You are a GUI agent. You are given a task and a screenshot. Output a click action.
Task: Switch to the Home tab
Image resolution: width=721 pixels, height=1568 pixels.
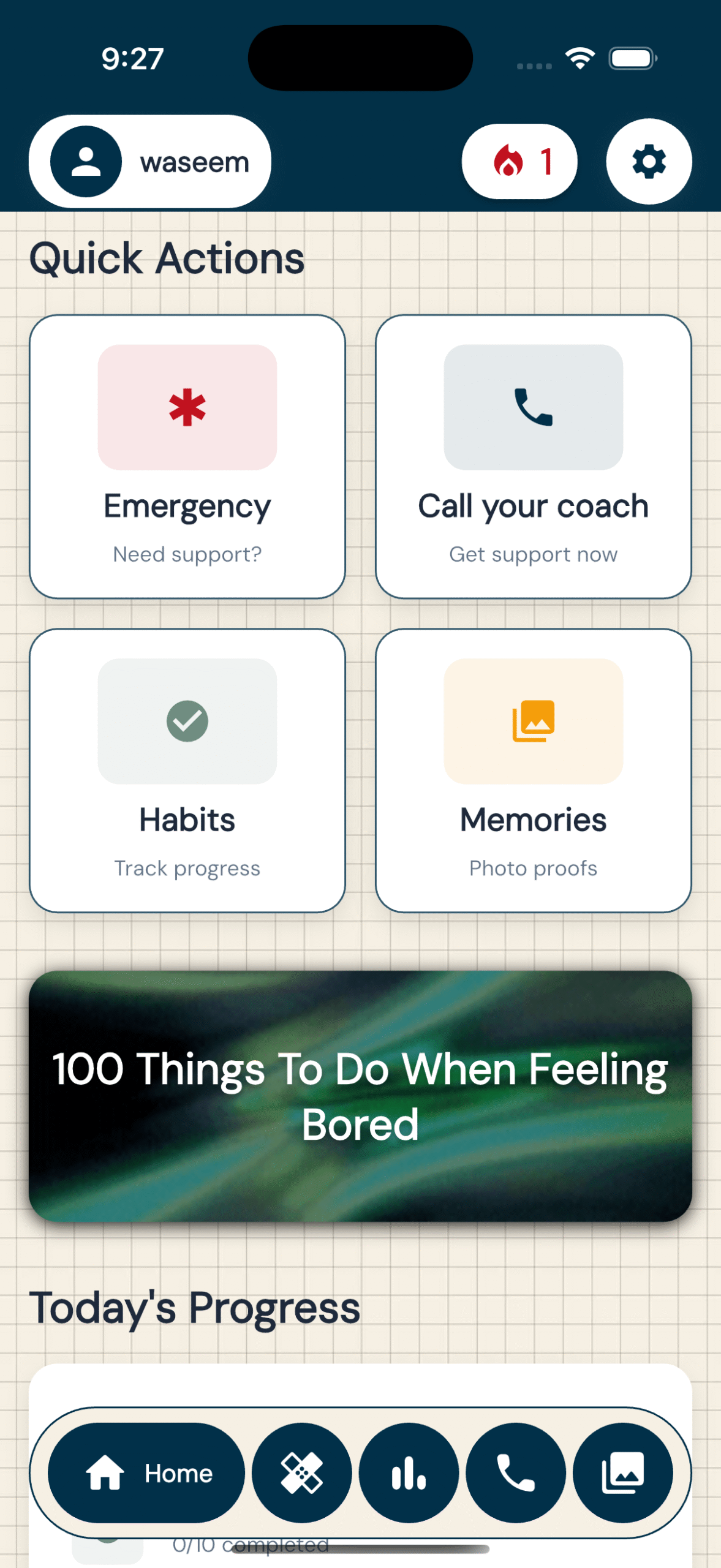tap(146, 1472)
